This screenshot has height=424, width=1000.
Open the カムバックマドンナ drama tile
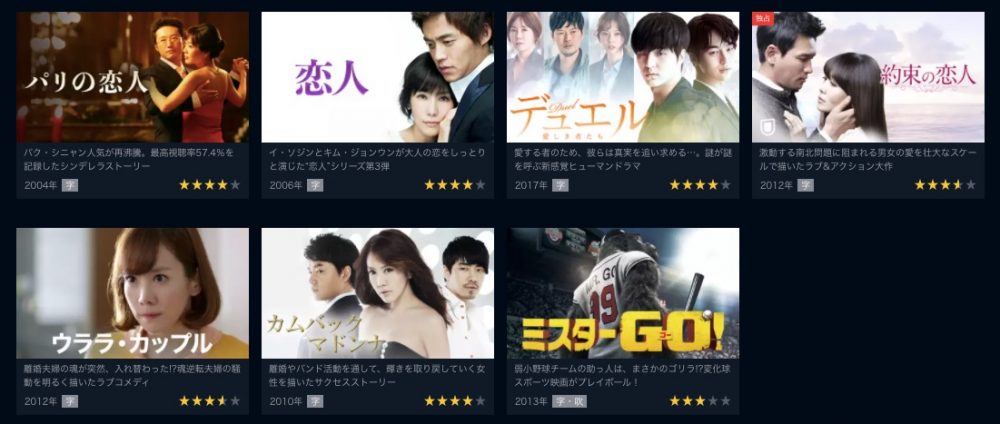(377, 293)
